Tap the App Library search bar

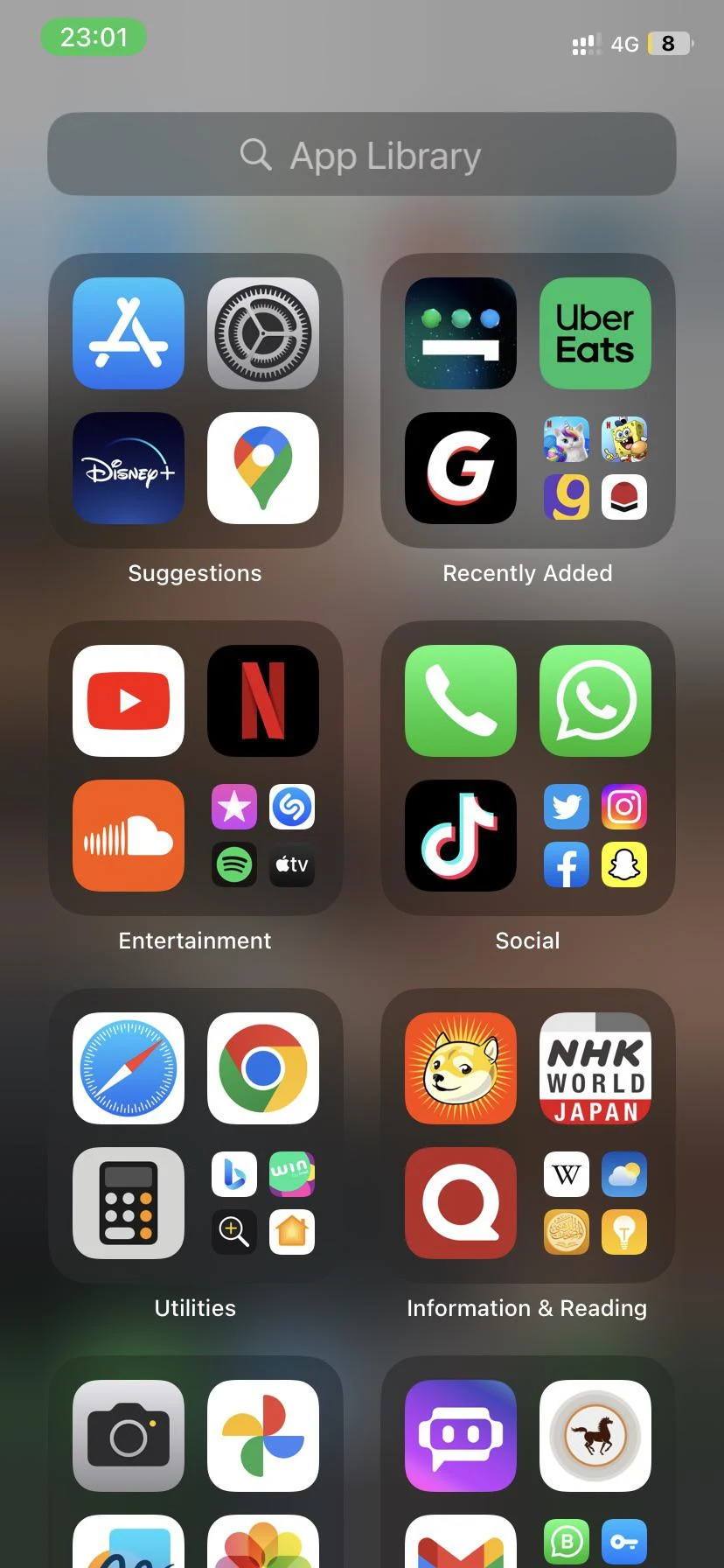[x=361, y=155]
